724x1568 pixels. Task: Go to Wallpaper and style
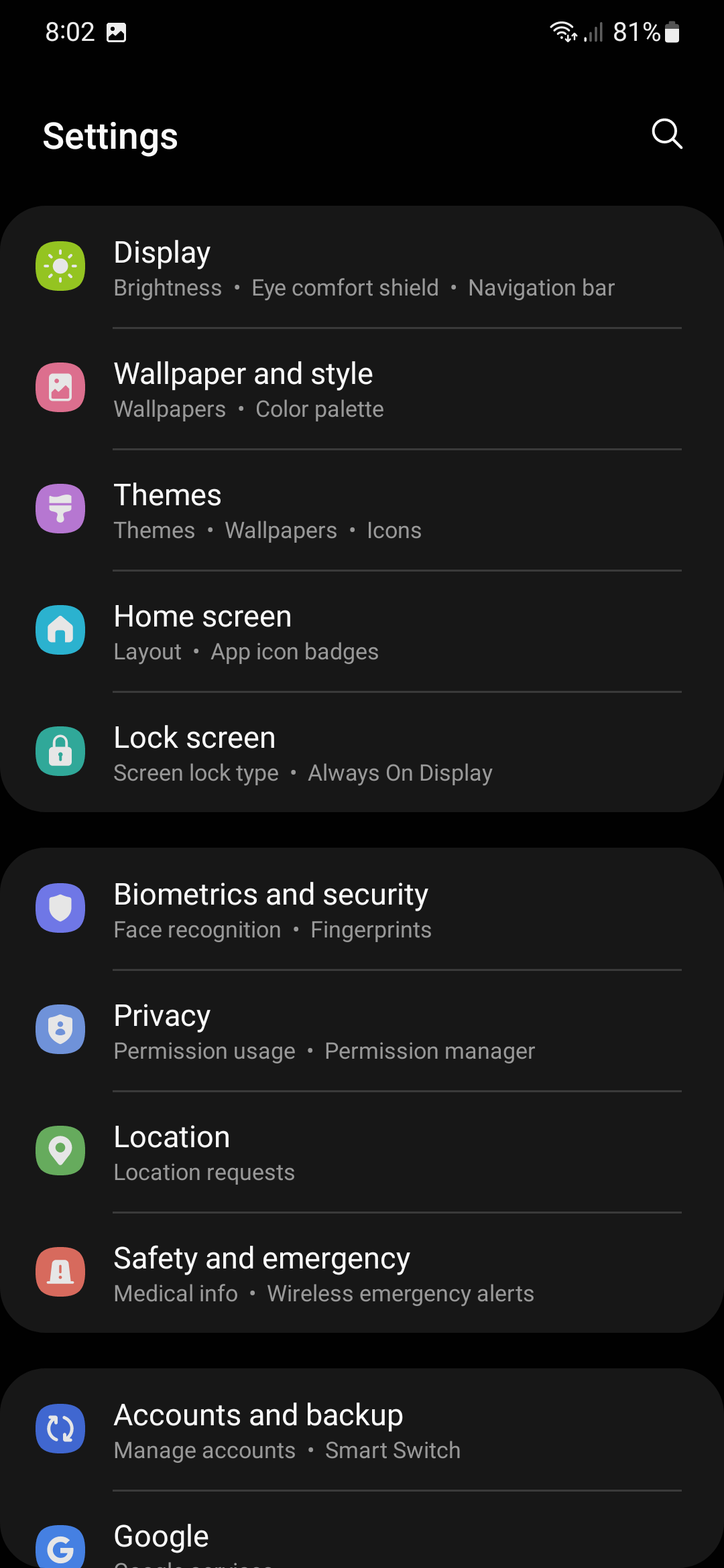tap(362, 389)
